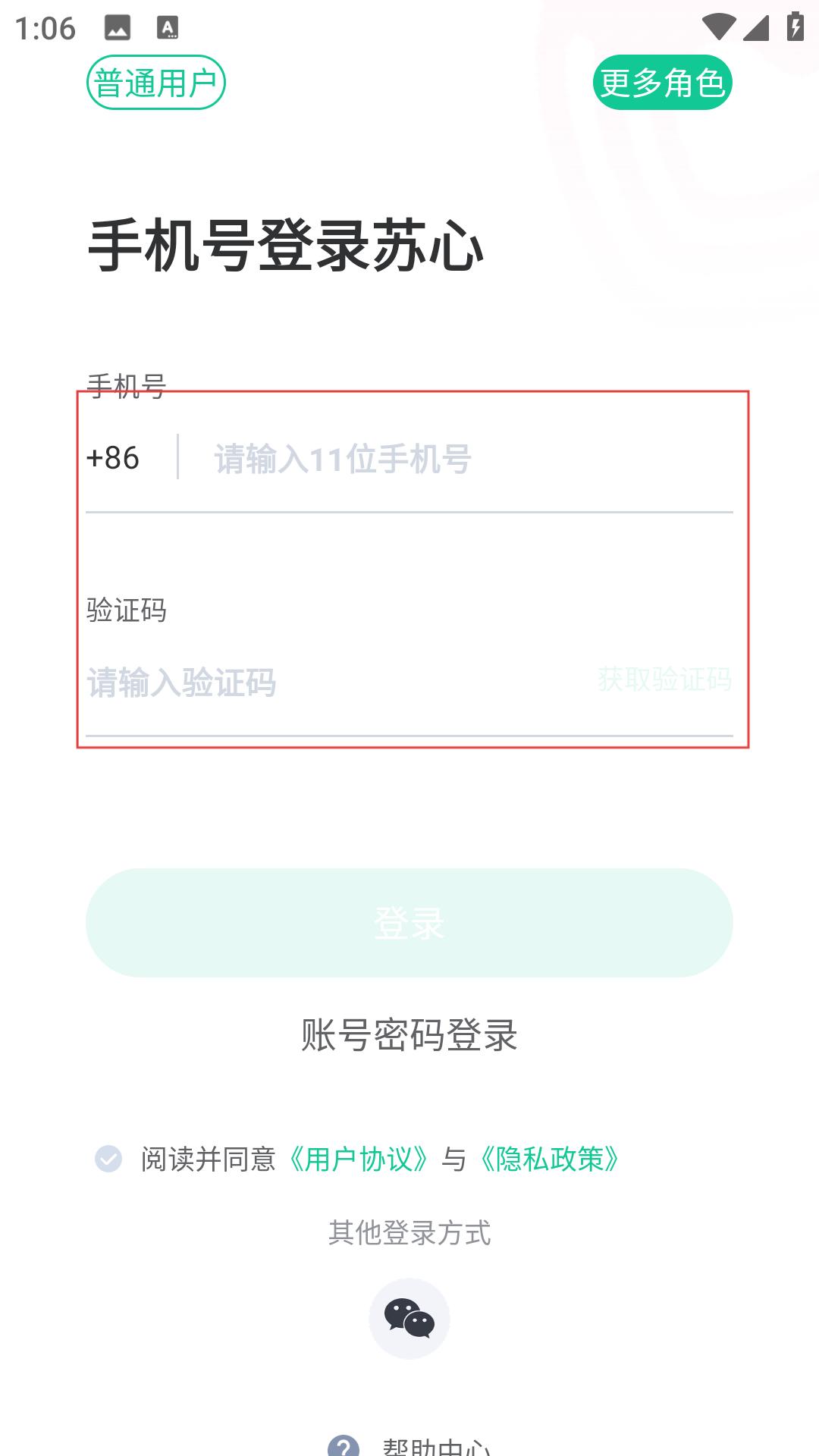Toggle the agreement checkbox
The width and height of the screenshot is (819, 1456).
(x=108, y=1159)
